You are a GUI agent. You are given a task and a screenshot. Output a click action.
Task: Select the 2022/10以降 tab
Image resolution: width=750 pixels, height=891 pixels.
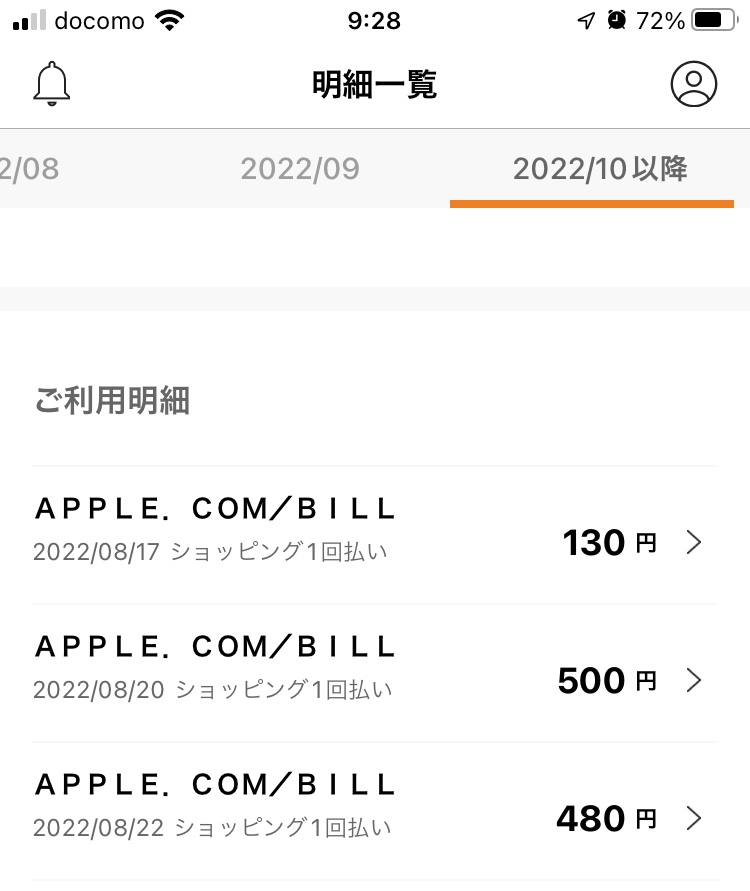[x=599, y=168]
